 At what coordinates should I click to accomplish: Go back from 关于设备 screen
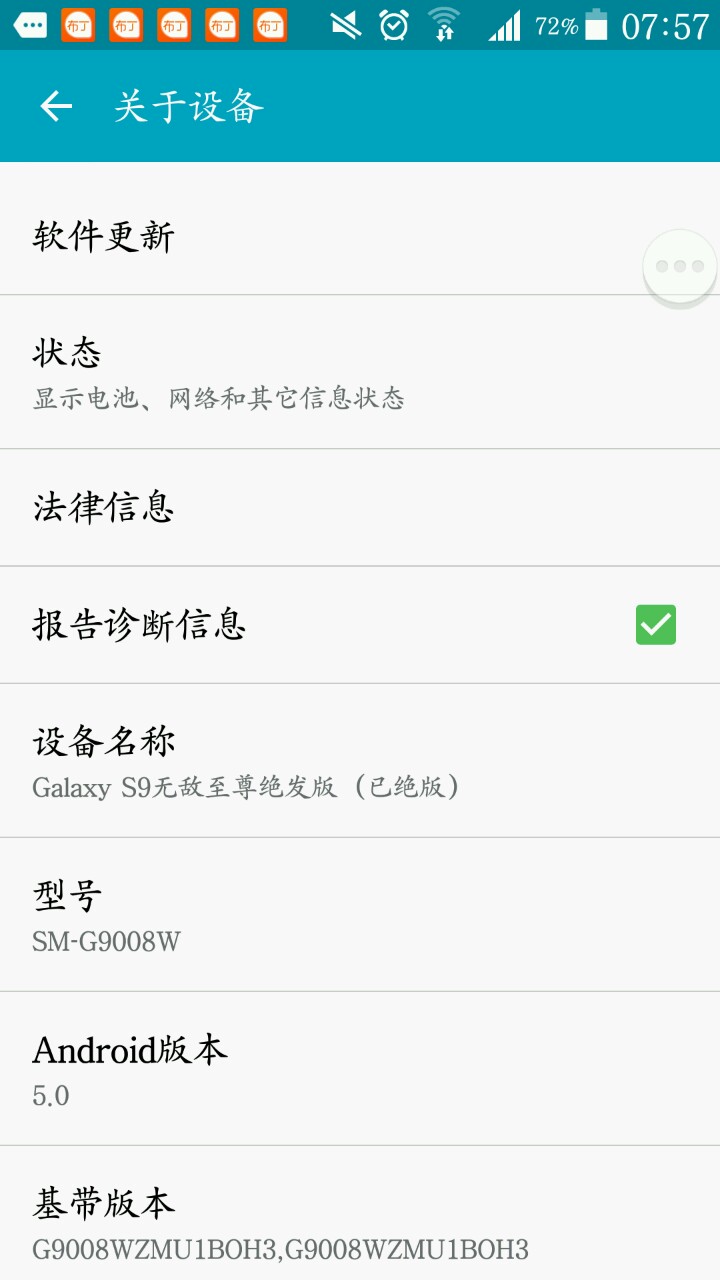coord(56,106)
